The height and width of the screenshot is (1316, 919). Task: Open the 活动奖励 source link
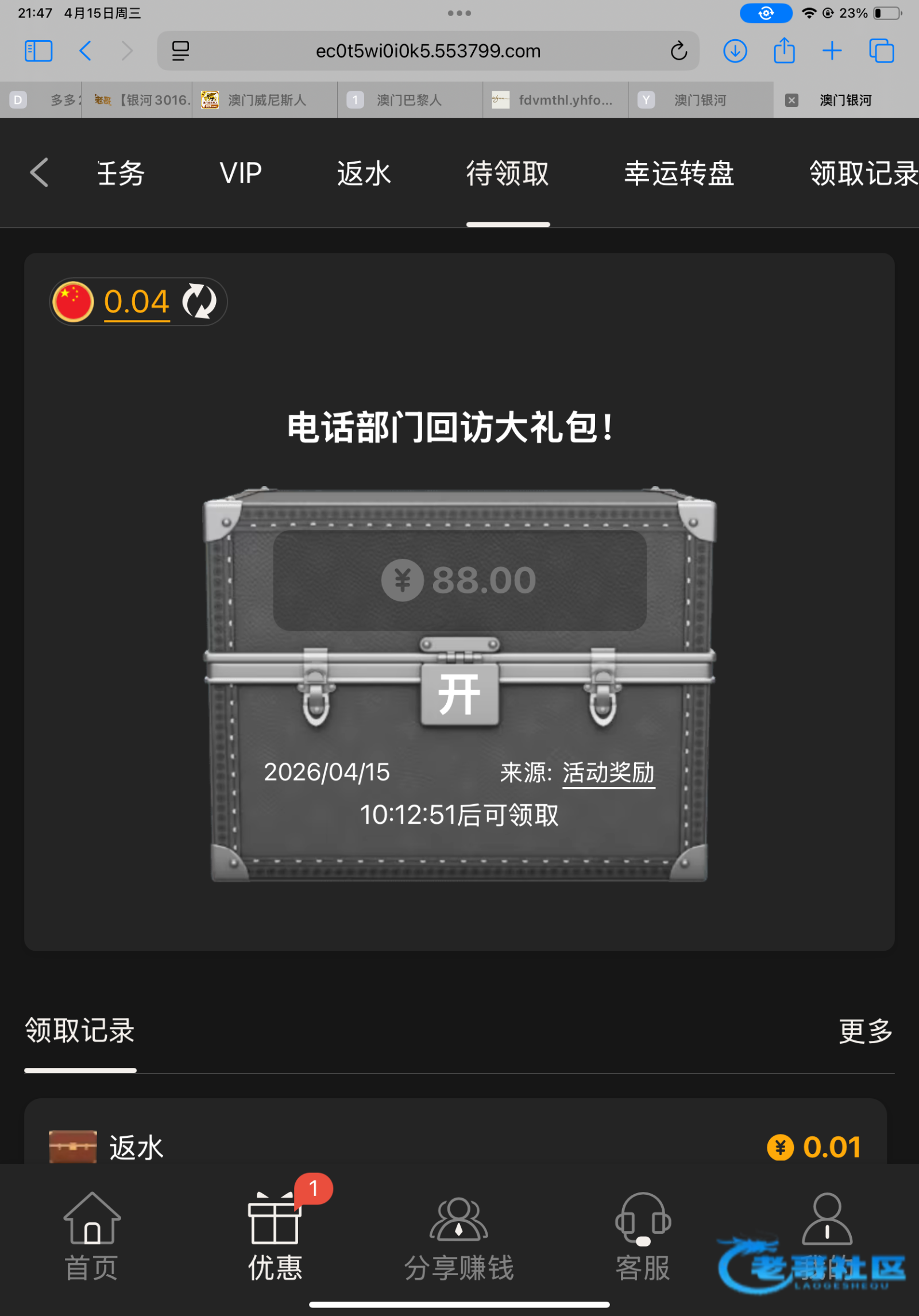pyautogui.click(x=609, y=773)
